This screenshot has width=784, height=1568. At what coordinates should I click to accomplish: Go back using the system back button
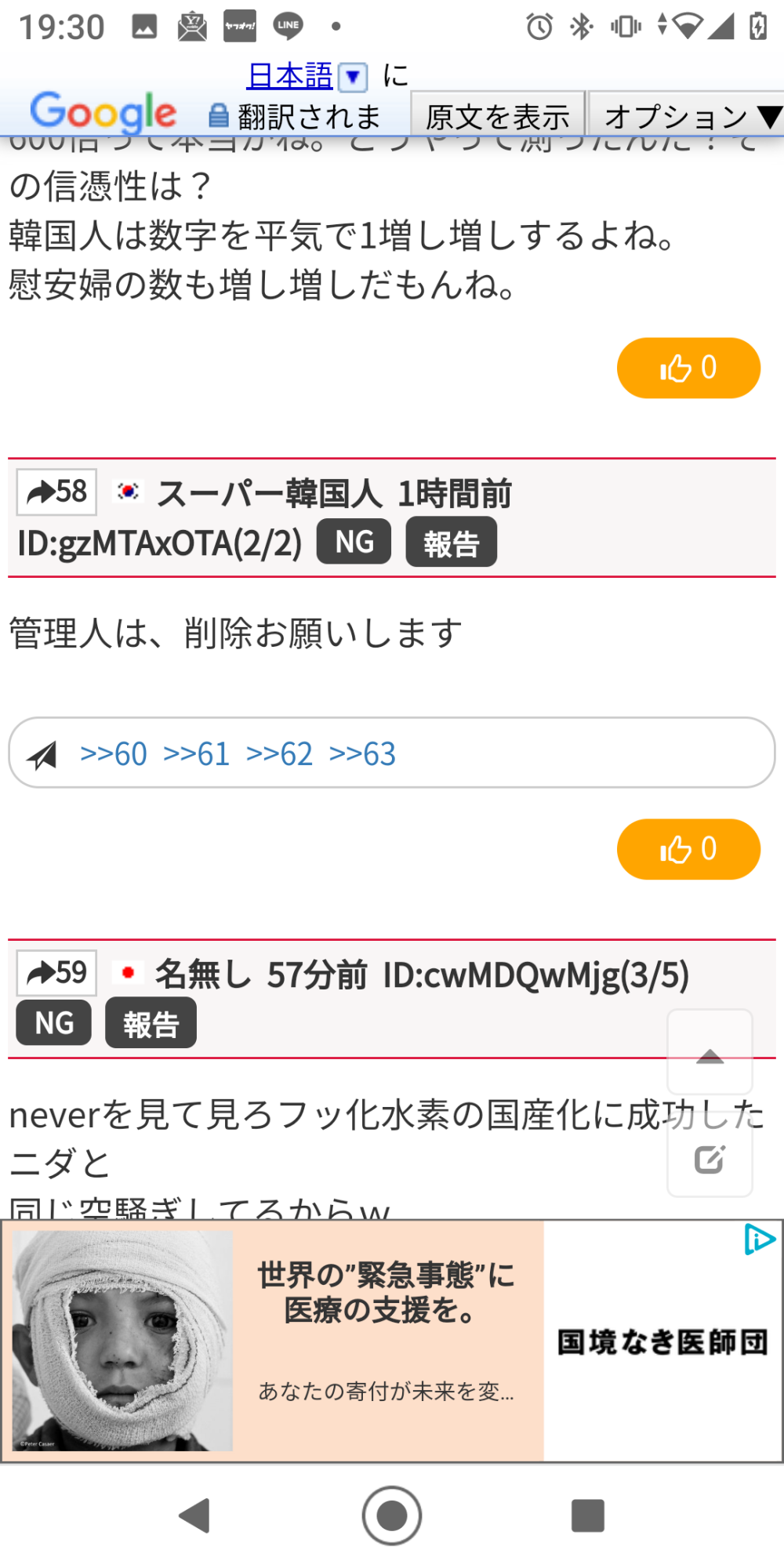point(194,1515)
